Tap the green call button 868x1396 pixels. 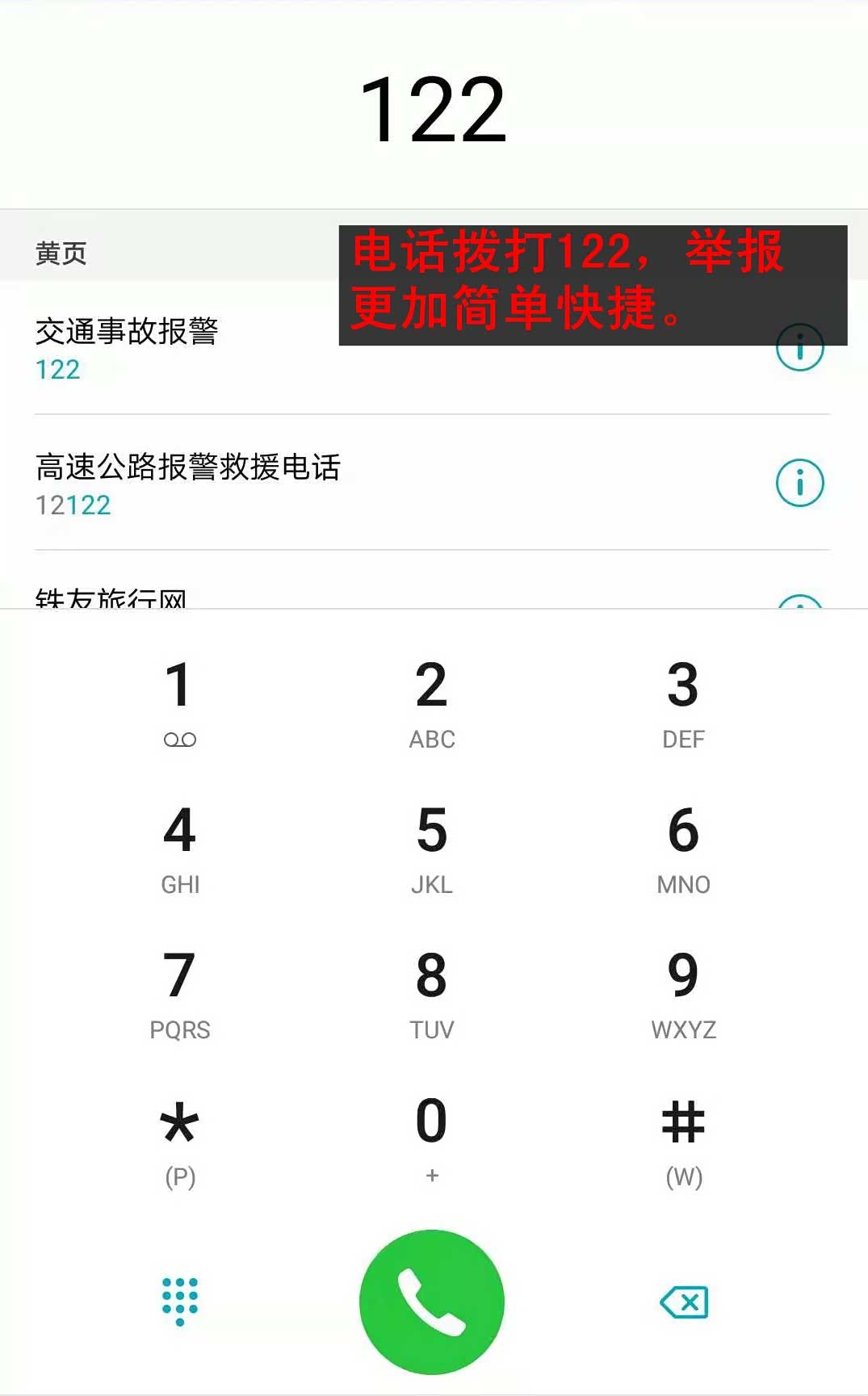point(432,1302)
